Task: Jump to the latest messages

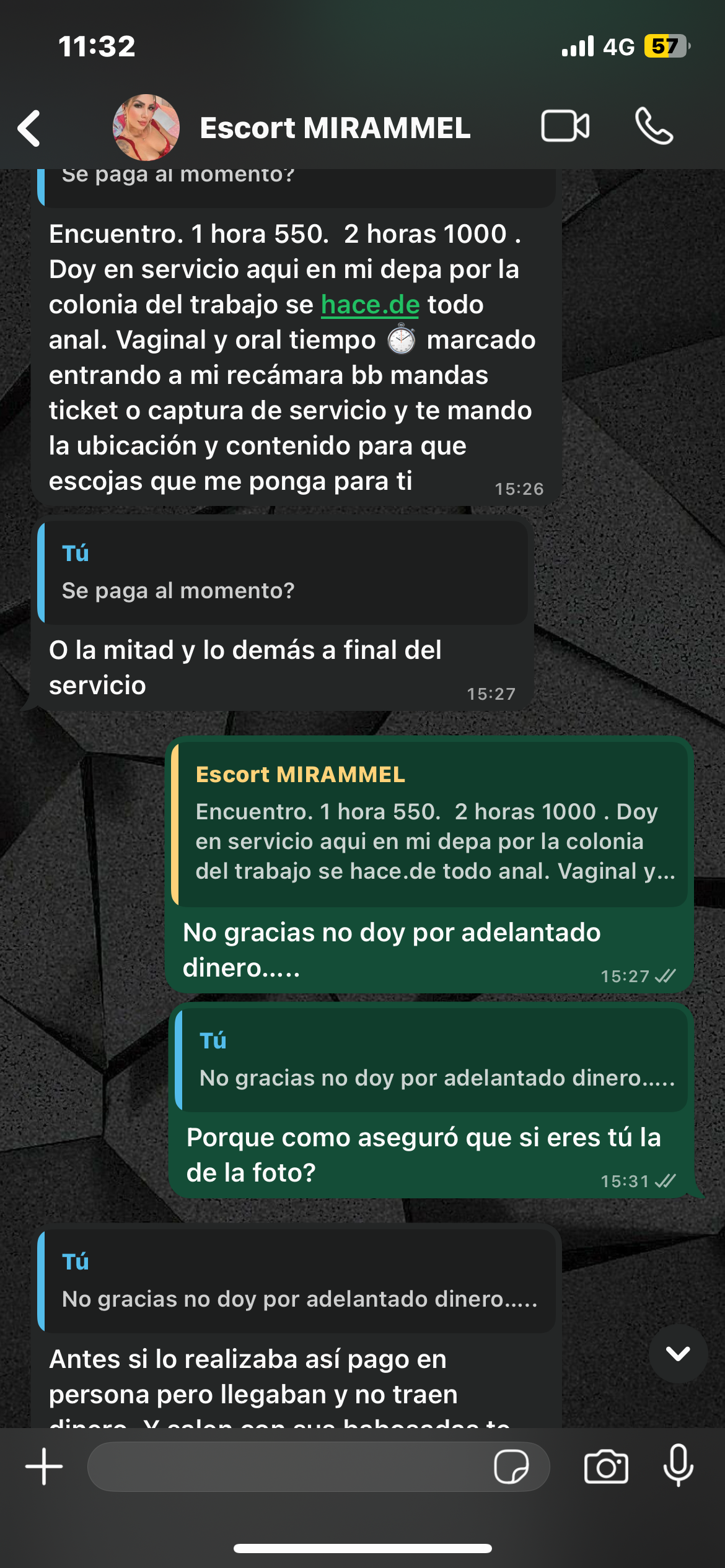Action: pyautogui.click(x=678, y=1354)
